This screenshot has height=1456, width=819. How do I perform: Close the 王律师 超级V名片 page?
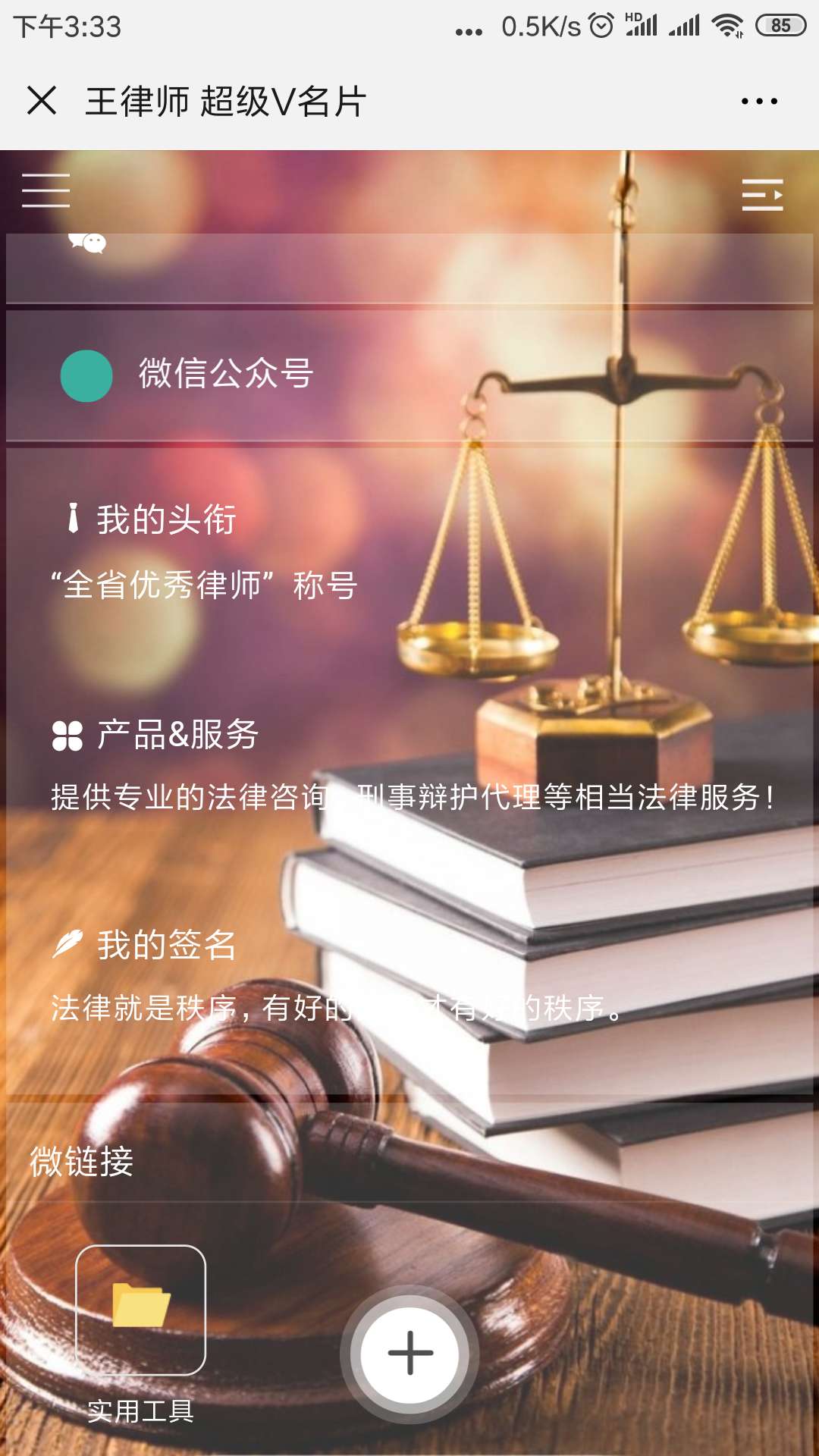coord(42,100)
